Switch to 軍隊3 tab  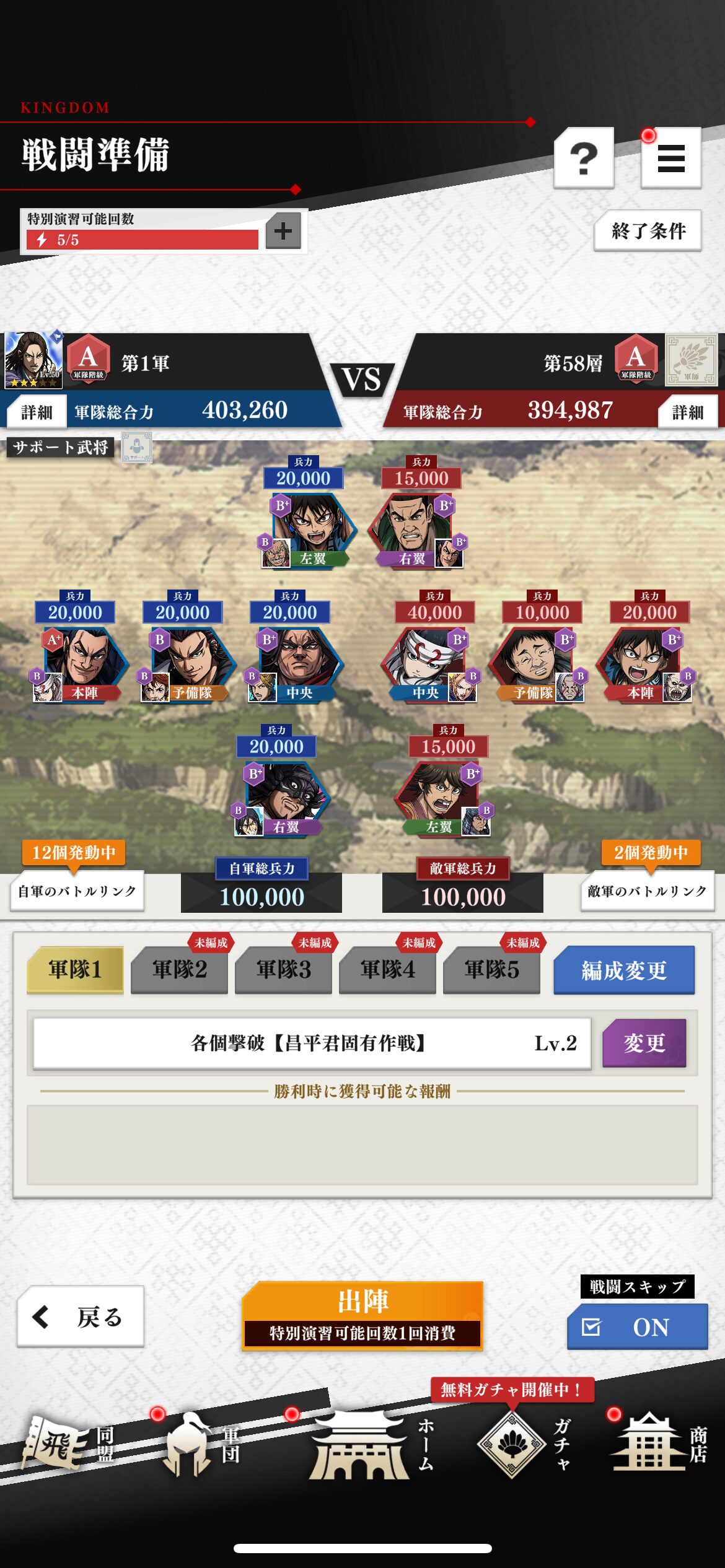(x=284, y=970)
